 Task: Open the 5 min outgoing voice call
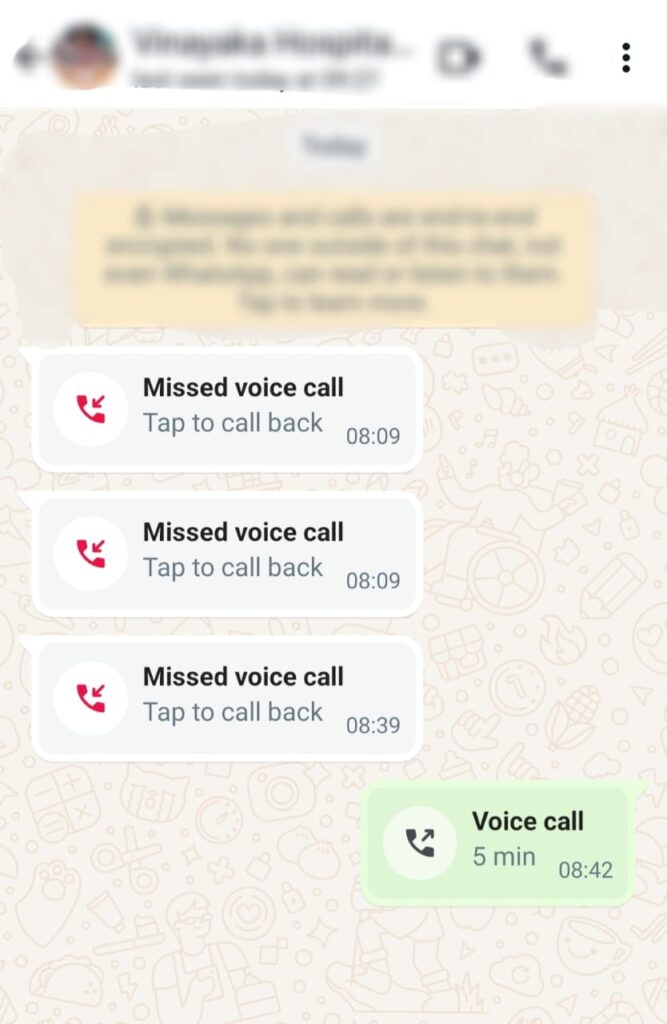click(498, 843)
